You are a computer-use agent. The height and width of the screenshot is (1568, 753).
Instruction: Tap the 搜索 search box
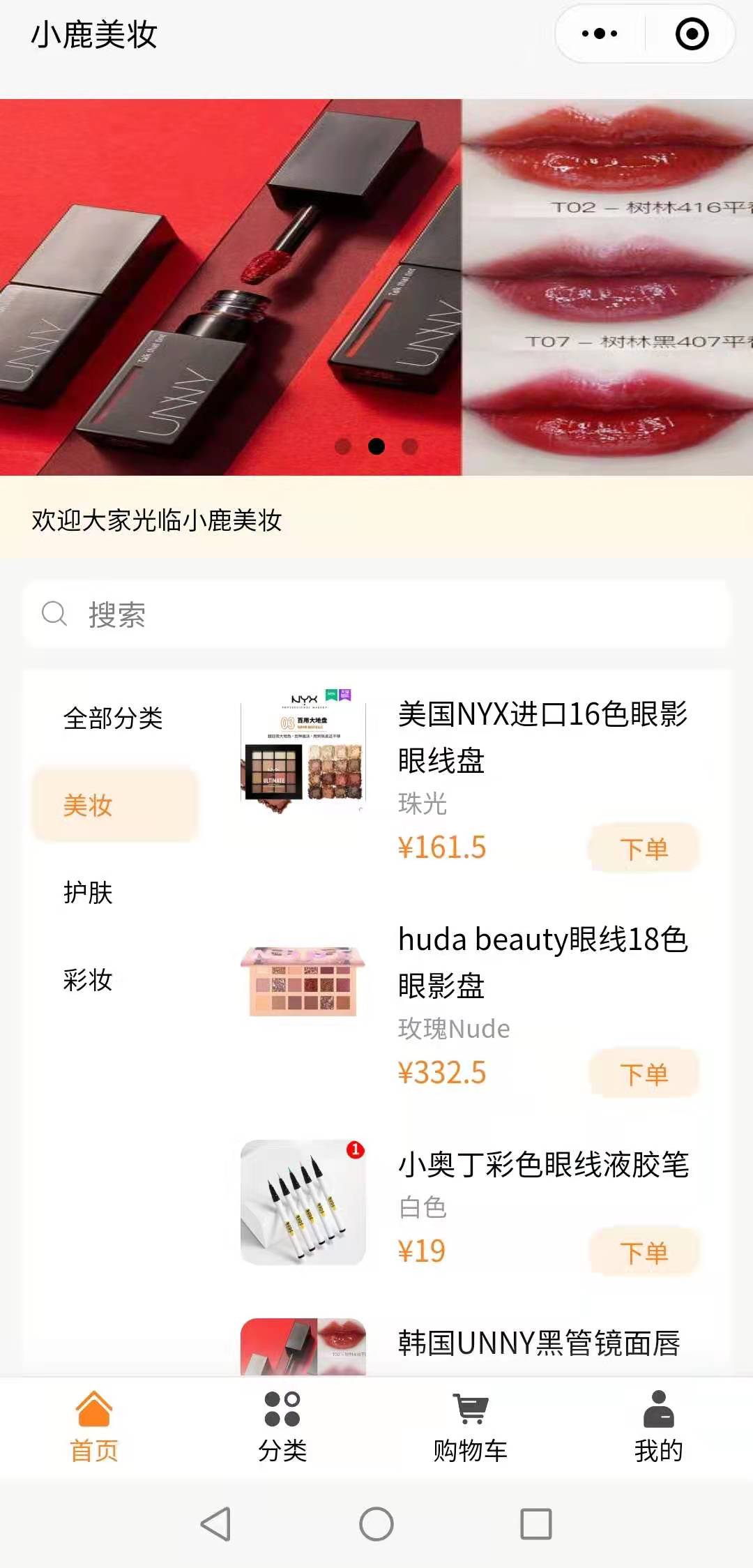pyautogui.click(x=376, y=615)
